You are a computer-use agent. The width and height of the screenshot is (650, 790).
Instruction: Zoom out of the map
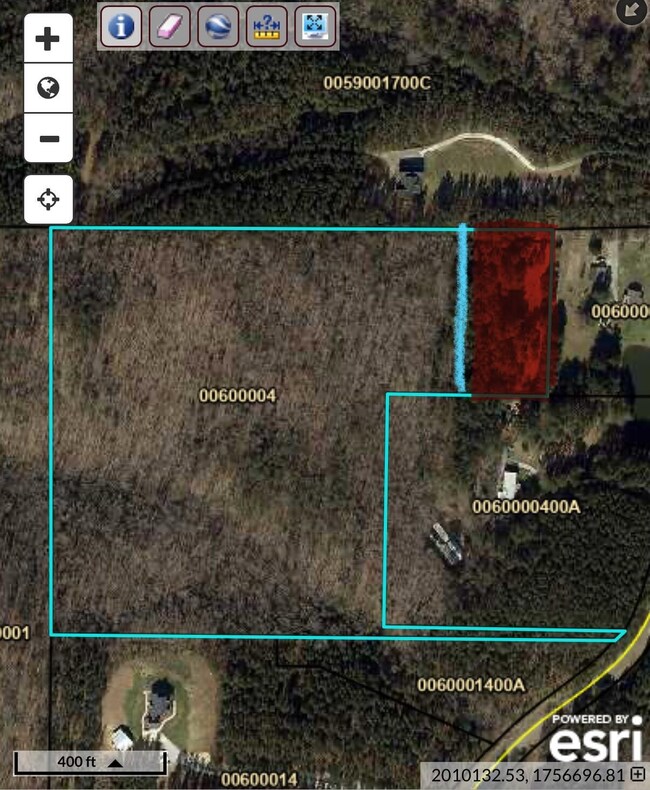[48, 139]
